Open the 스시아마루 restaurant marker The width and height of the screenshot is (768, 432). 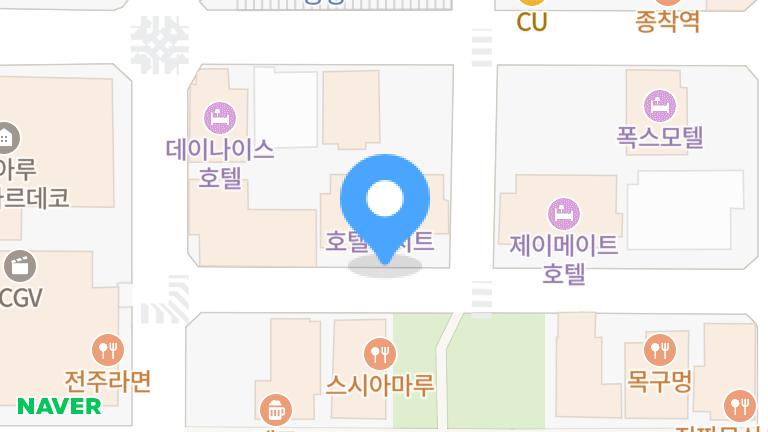point(379,353)
